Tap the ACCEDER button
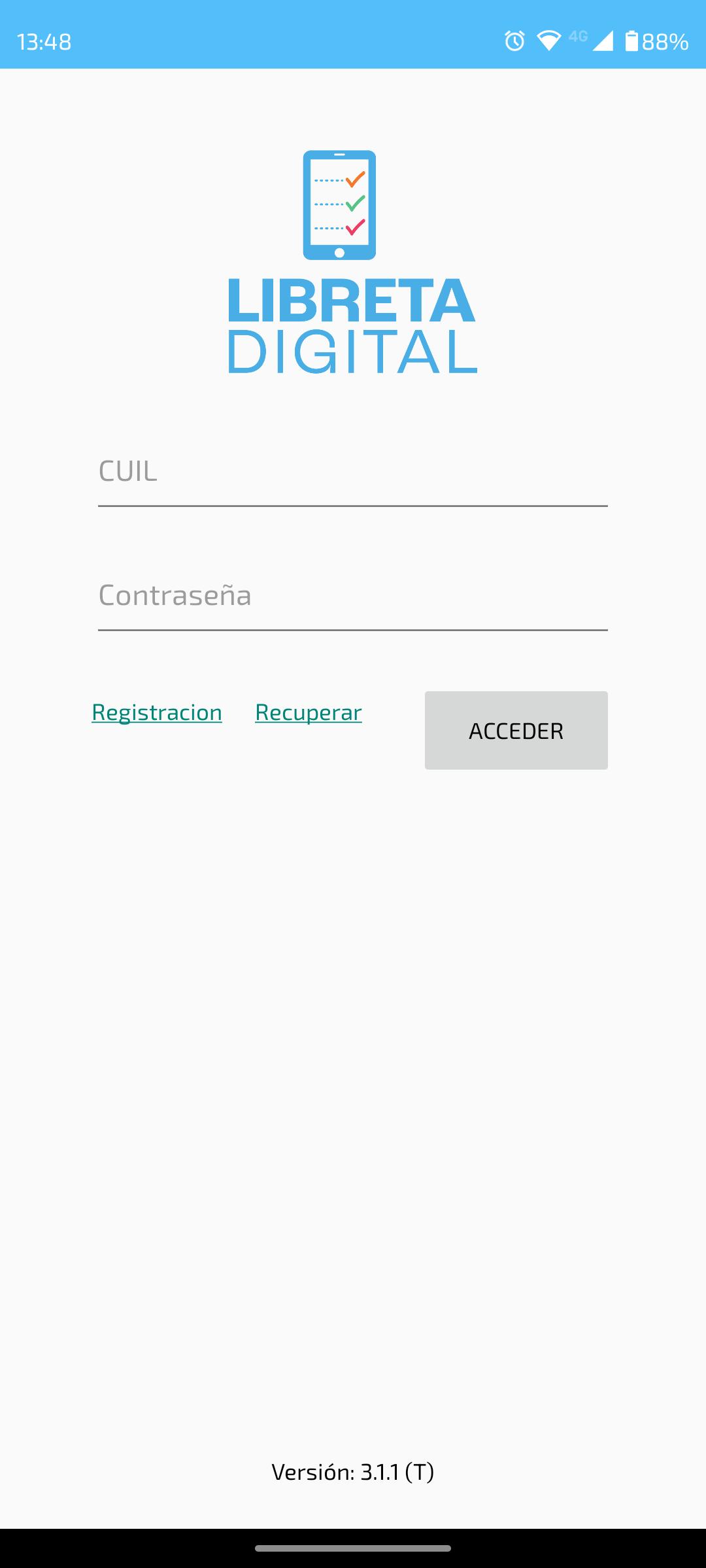This screenshot has width=706, height=1568. [x=516, y=730]
